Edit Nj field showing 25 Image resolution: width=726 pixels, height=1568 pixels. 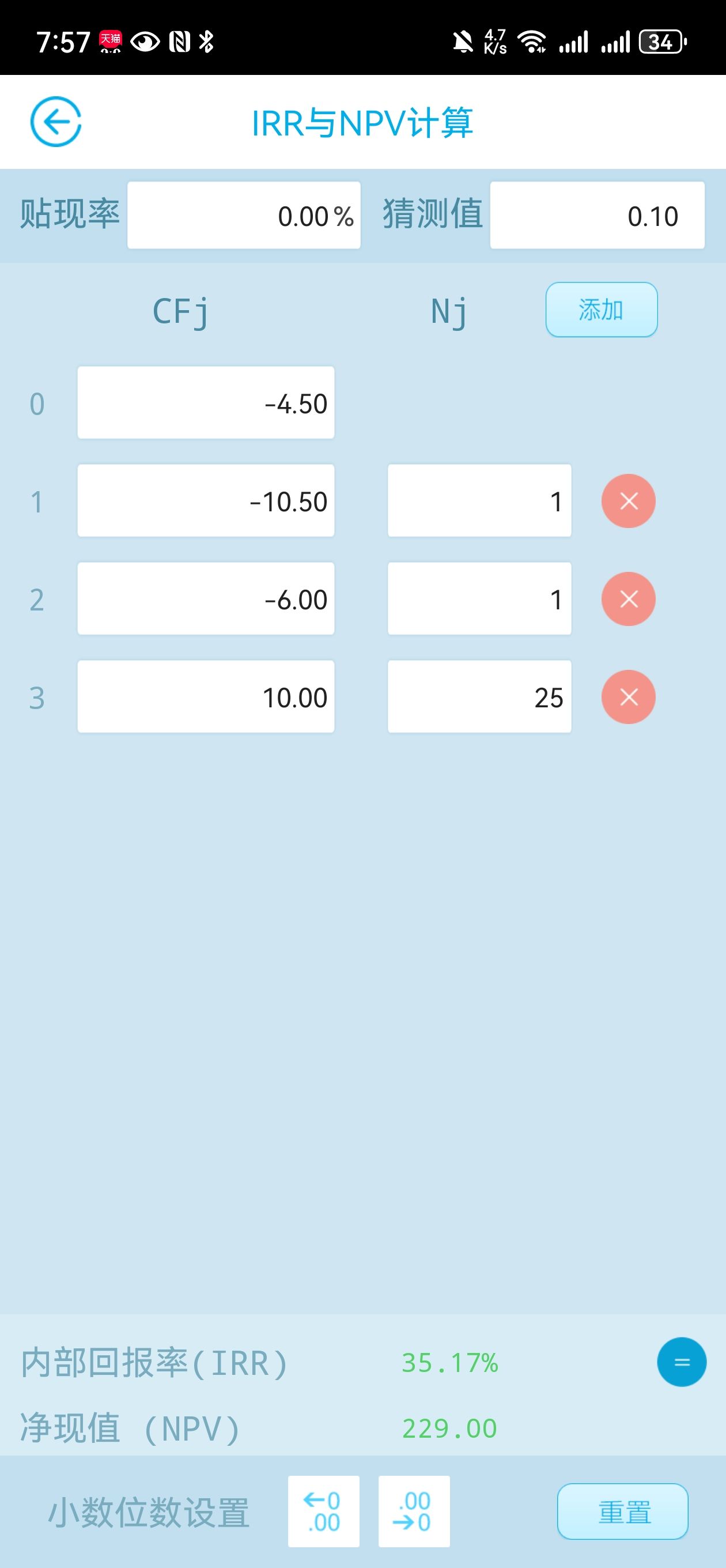click(x=479, y=697)
